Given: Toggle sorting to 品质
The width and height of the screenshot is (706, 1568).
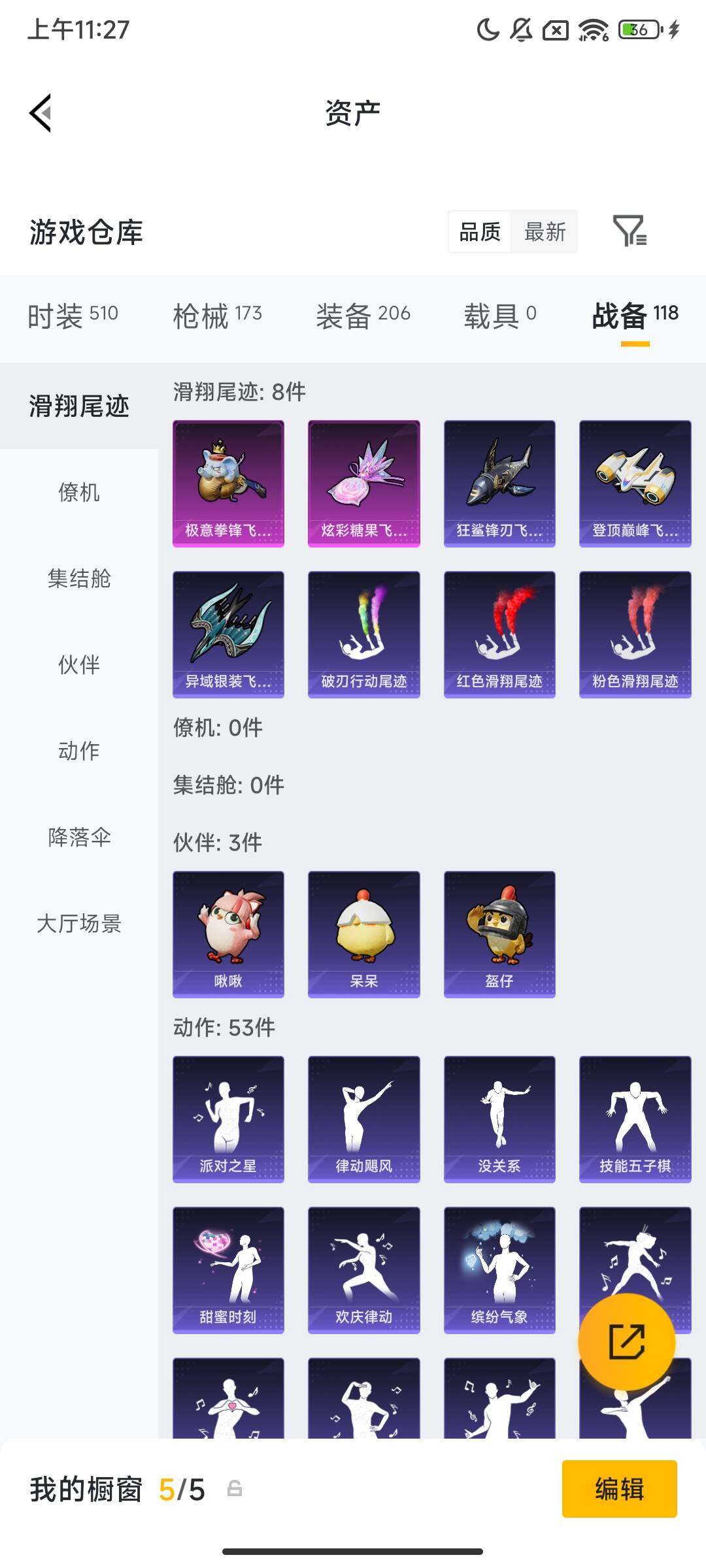Looking at the screenshot, I should pos(480,232).
